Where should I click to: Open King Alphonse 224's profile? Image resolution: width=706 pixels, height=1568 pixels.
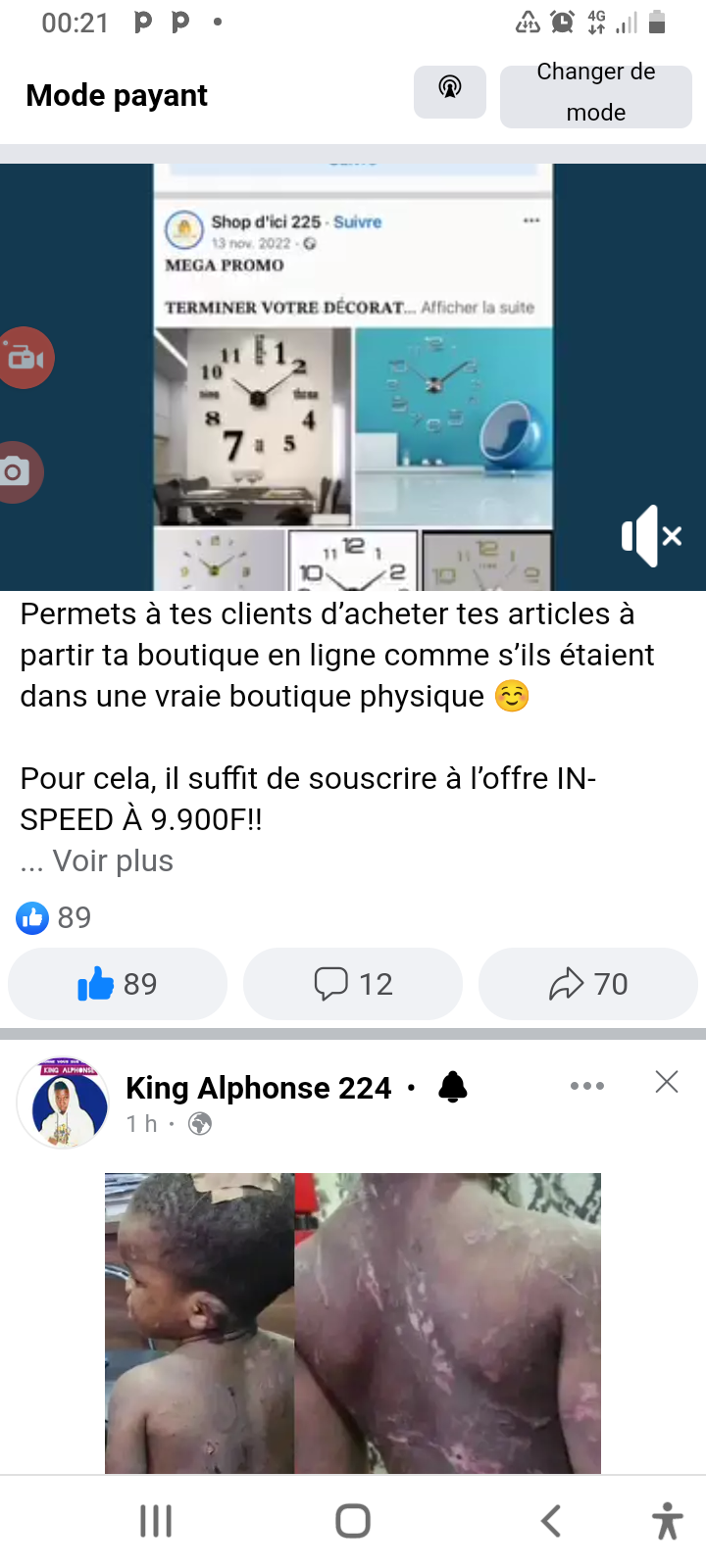(x=258, y=1088)
